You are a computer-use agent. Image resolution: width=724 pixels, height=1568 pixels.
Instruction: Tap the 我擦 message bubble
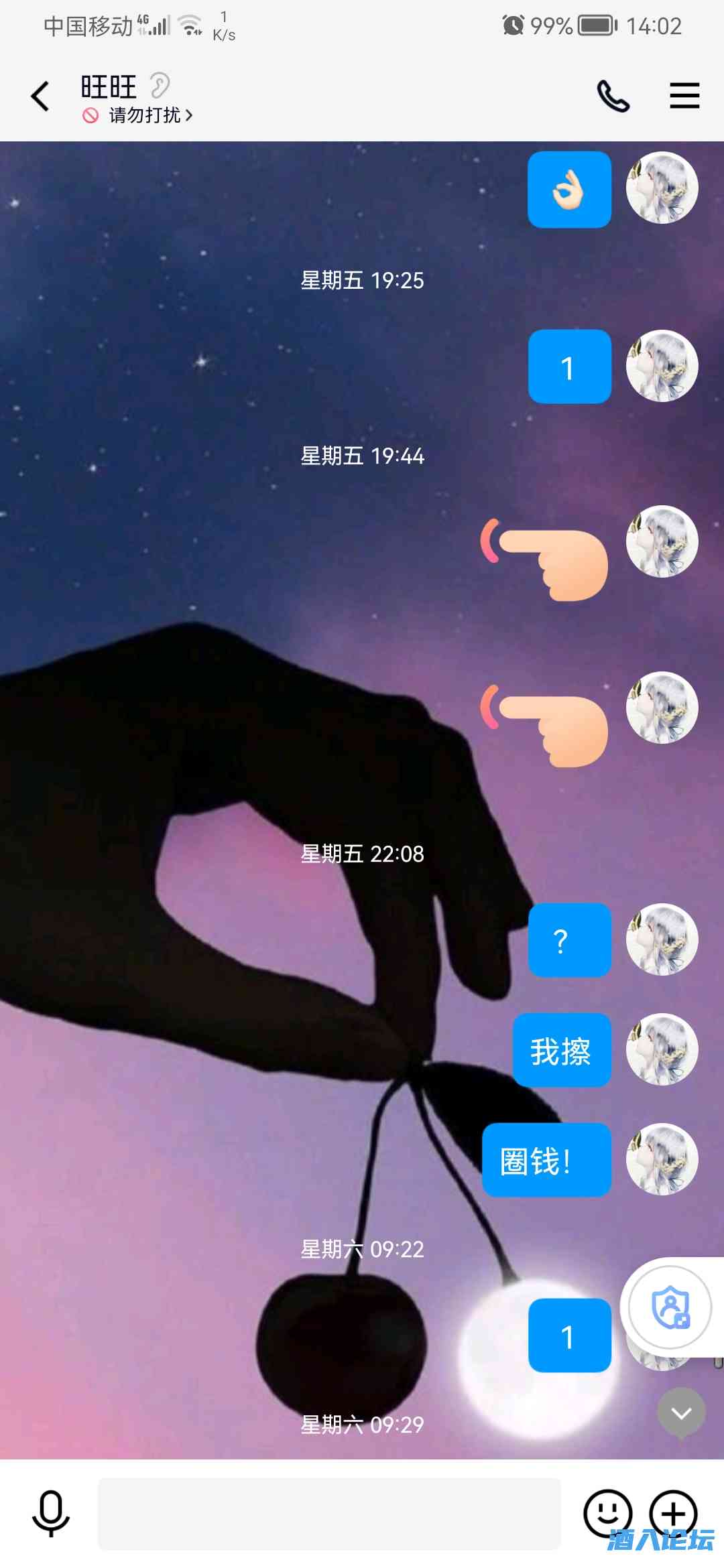[561, 1050]
